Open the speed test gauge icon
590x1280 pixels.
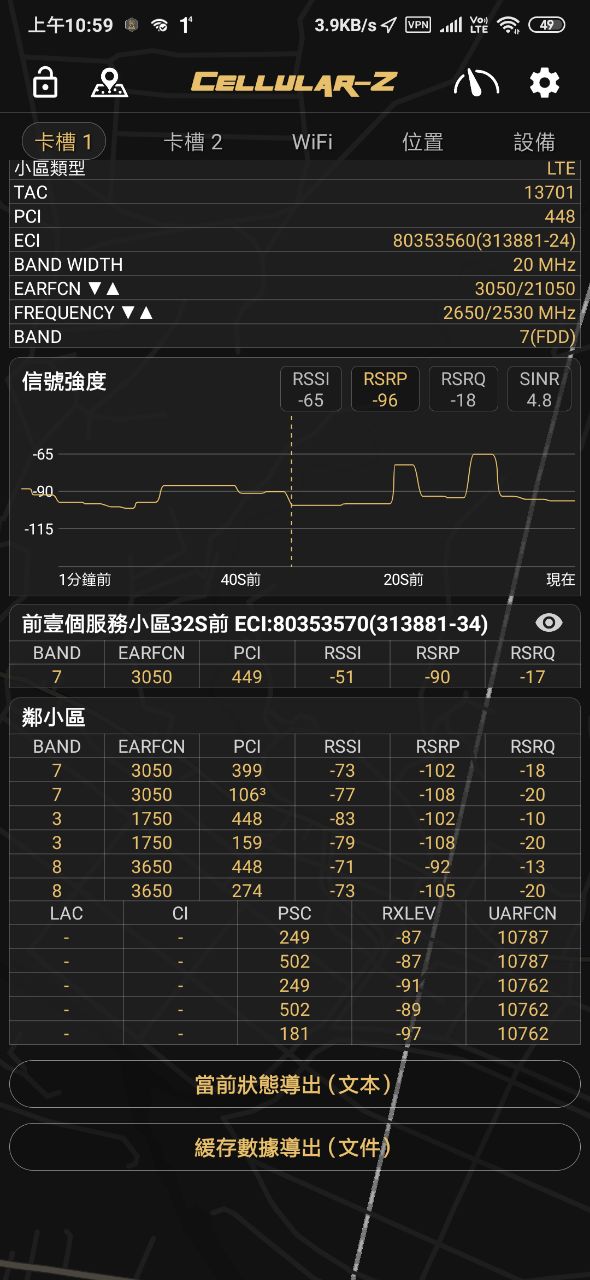pyautogui.click(x=476, y=83)
